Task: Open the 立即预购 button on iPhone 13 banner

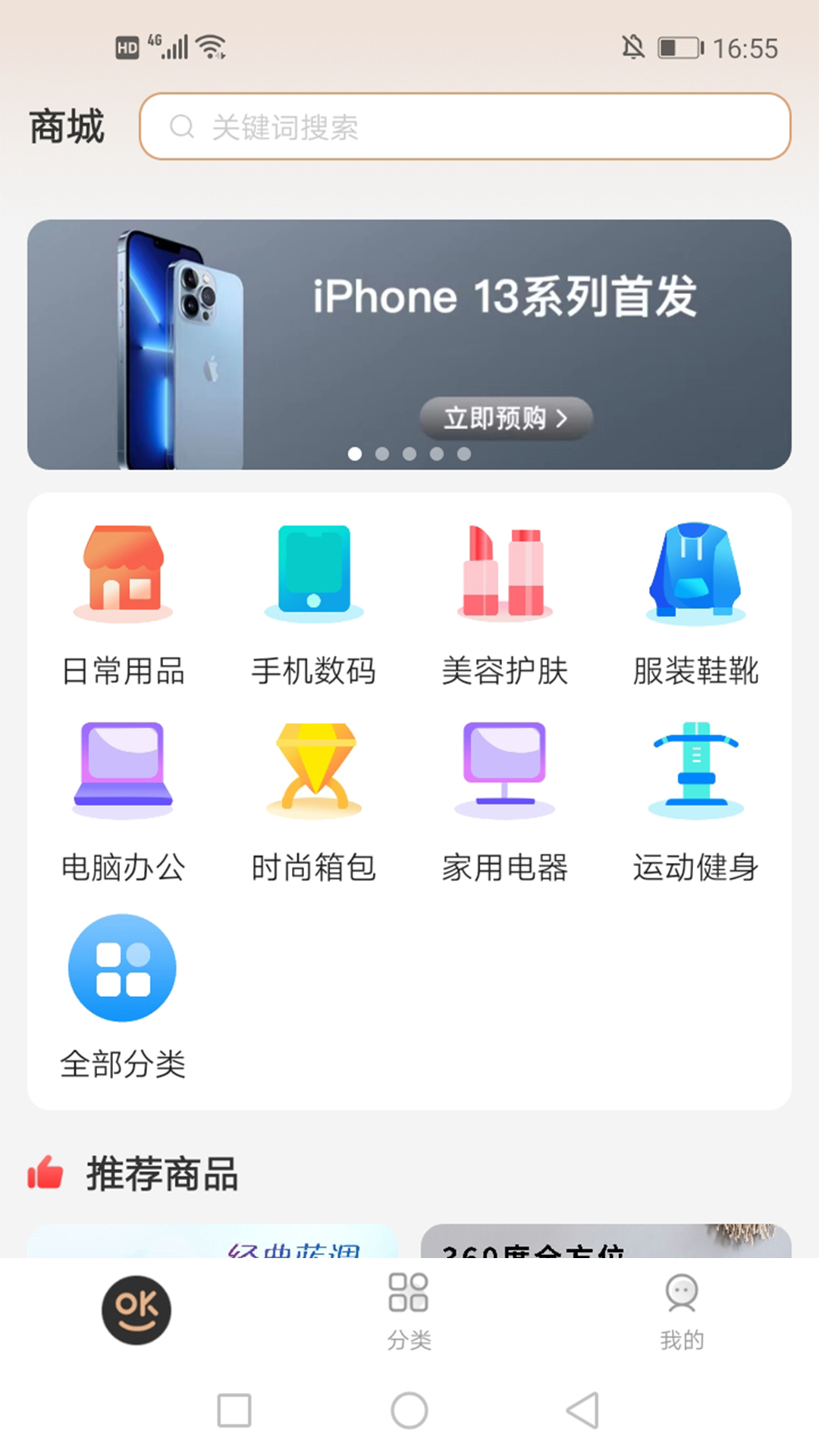Action: (x=506, y=418)
